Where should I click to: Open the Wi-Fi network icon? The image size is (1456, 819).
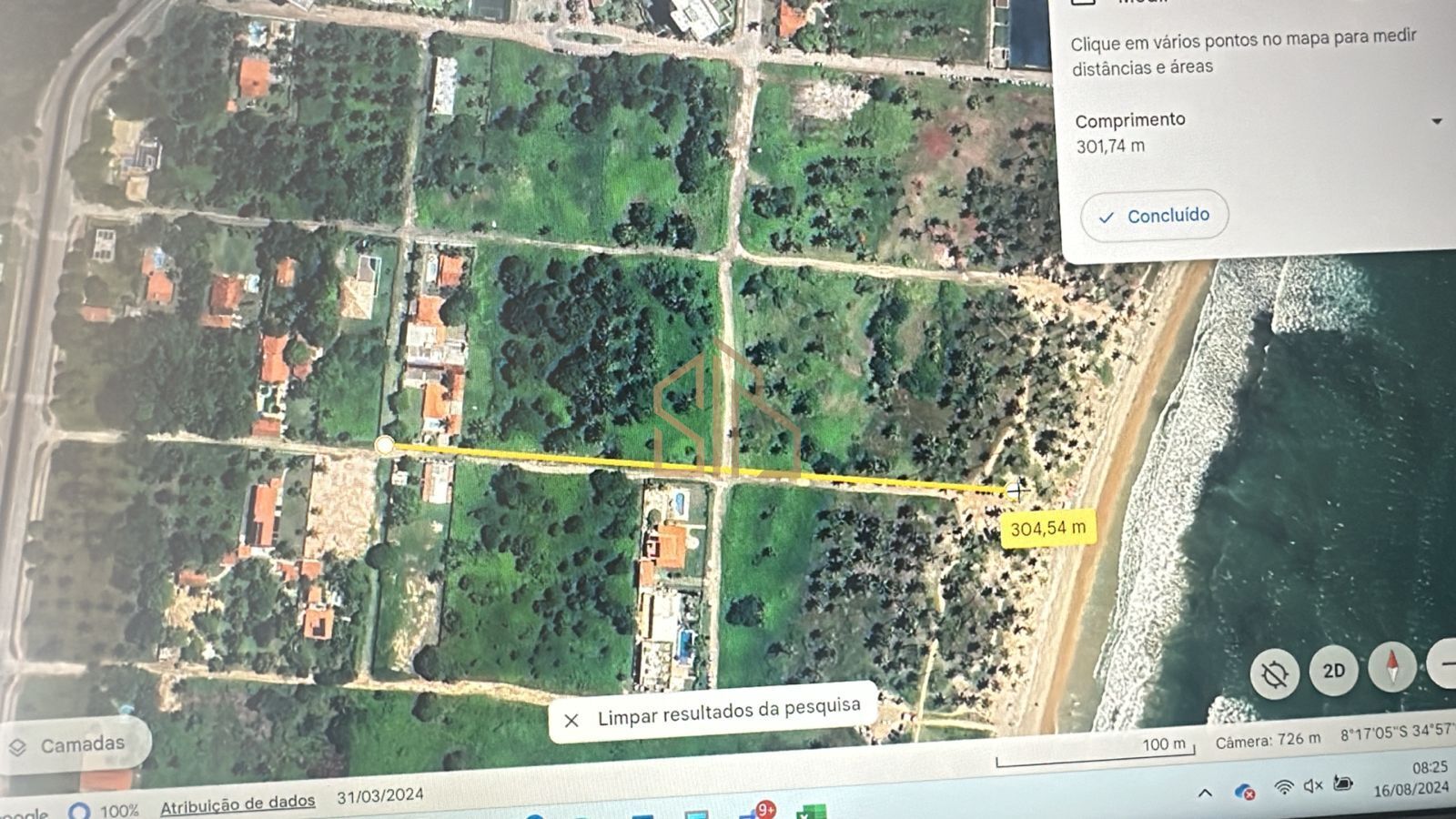[1283, 787]
